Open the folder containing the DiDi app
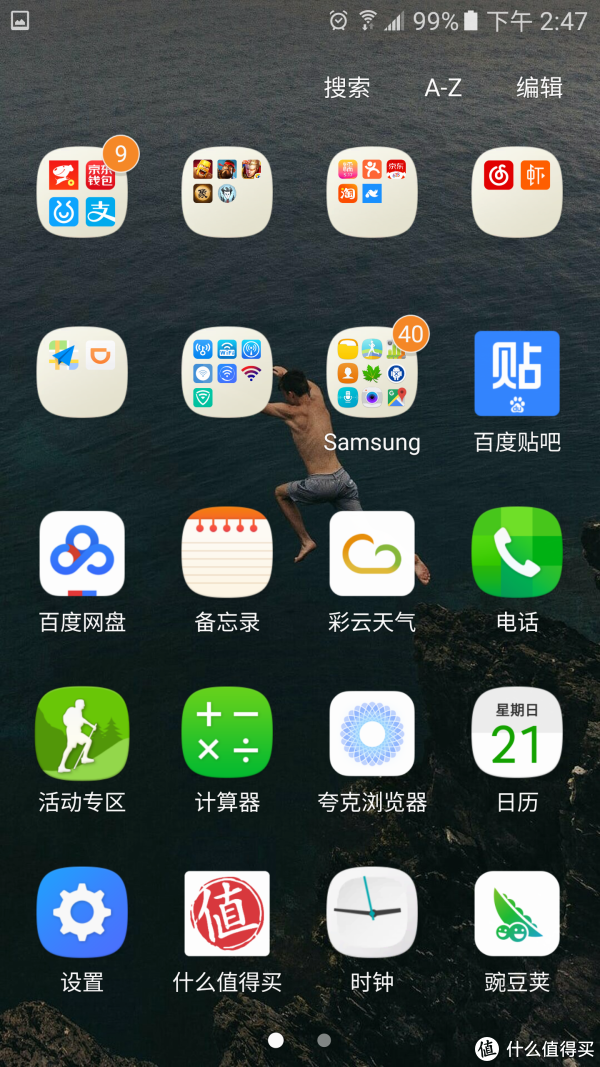 82,373
